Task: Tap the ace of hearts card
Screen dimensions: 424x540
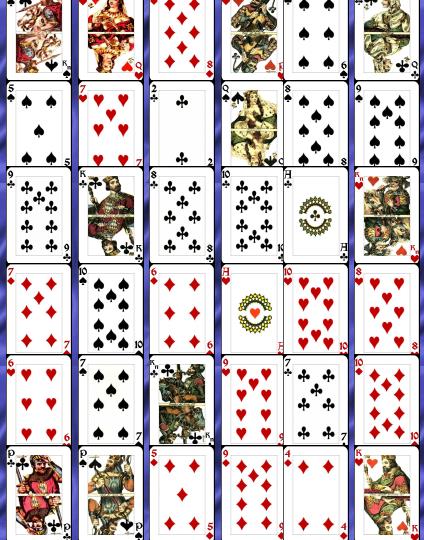Action: click(252, 309)
